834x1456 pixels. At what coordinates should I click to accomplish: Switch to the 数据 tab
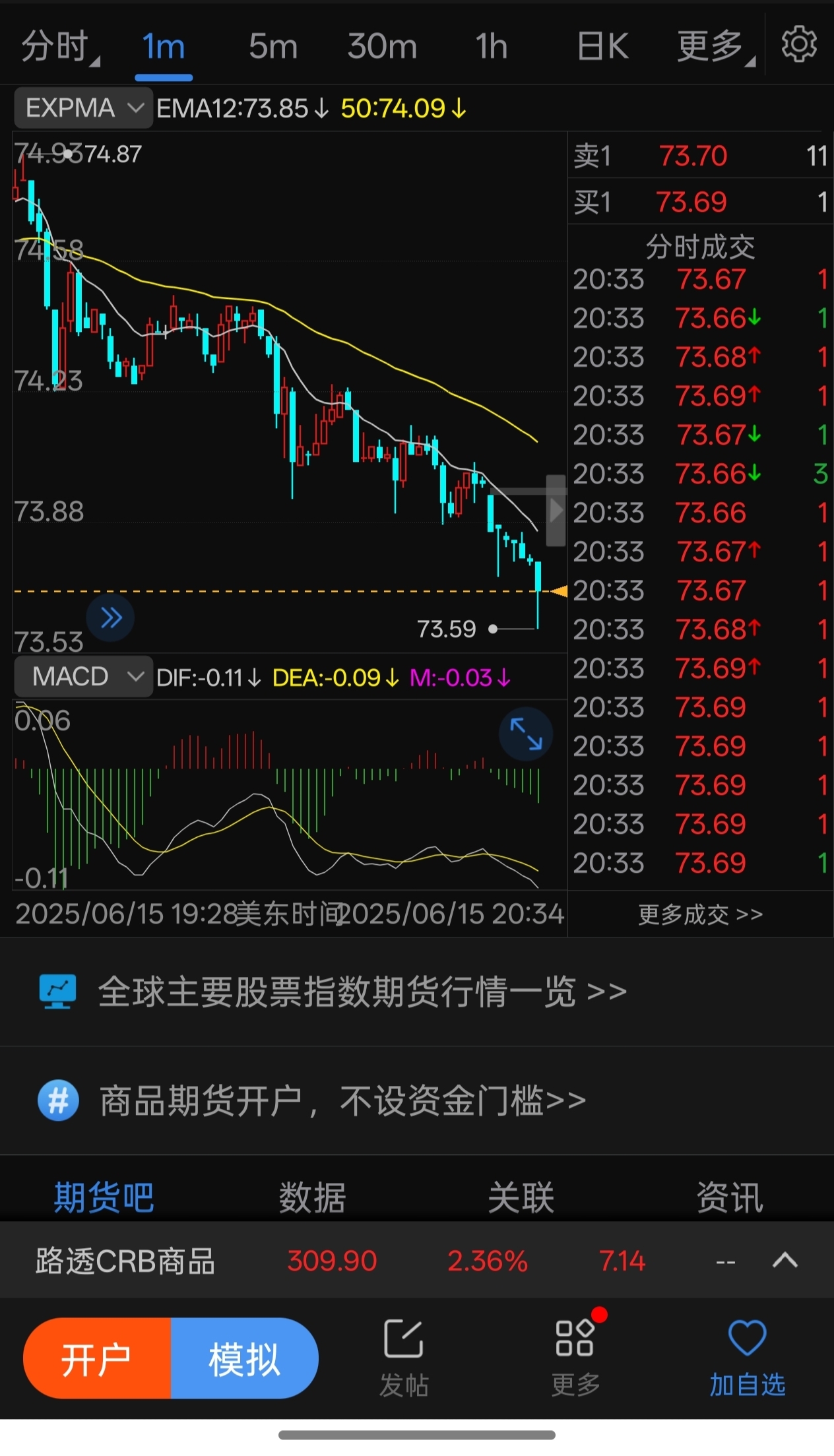coord(312,1197)
